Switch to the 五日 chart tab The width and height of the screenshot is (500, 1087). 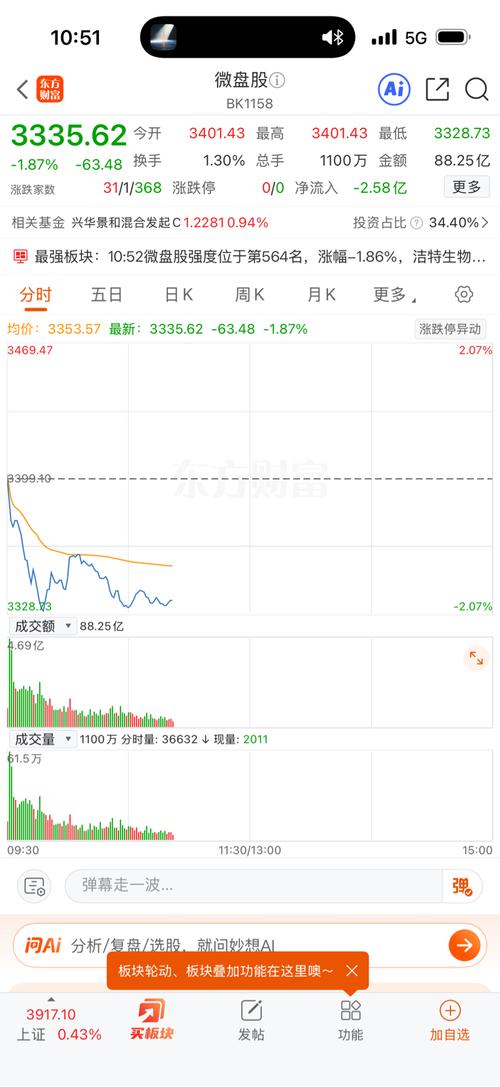coord(107,295)
